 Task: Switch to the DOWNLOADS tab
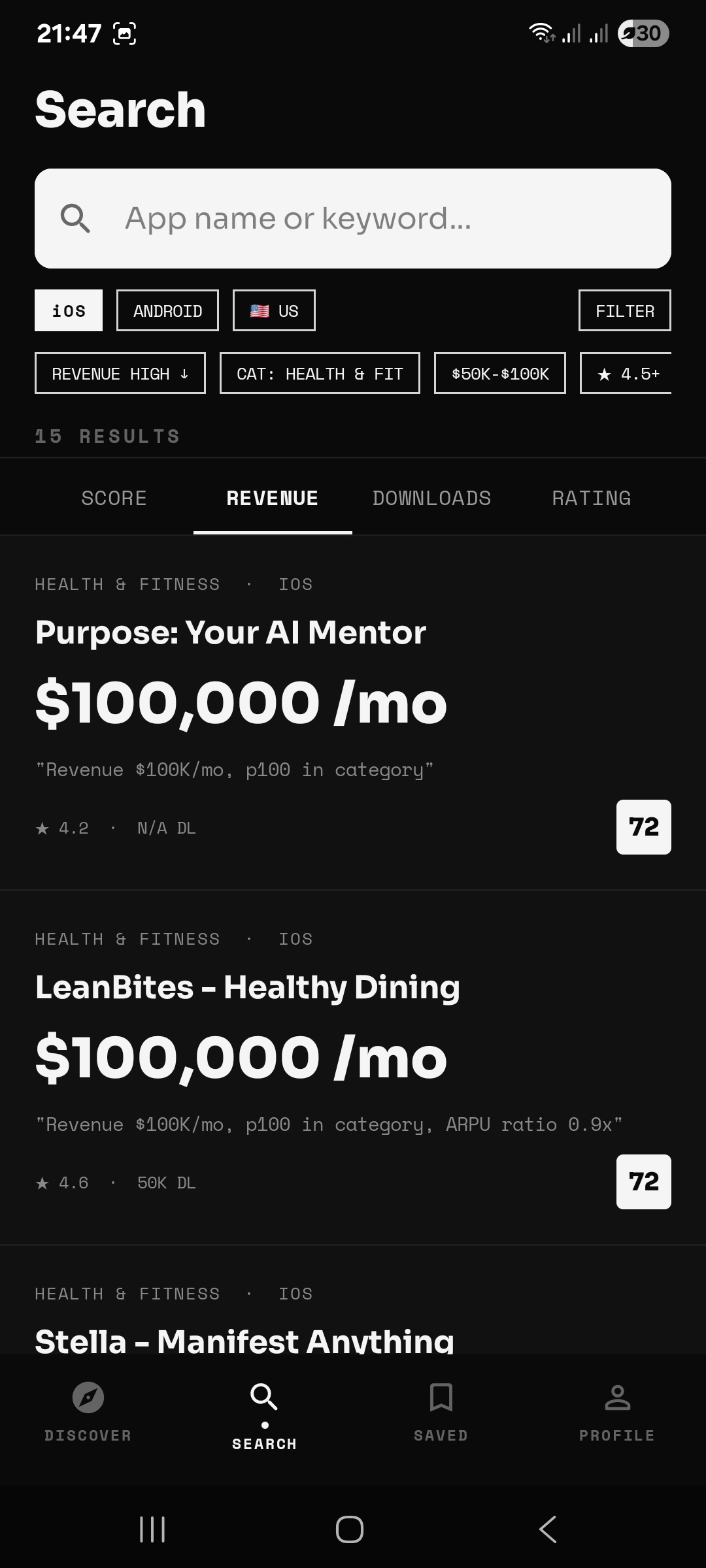coord(431,497)
